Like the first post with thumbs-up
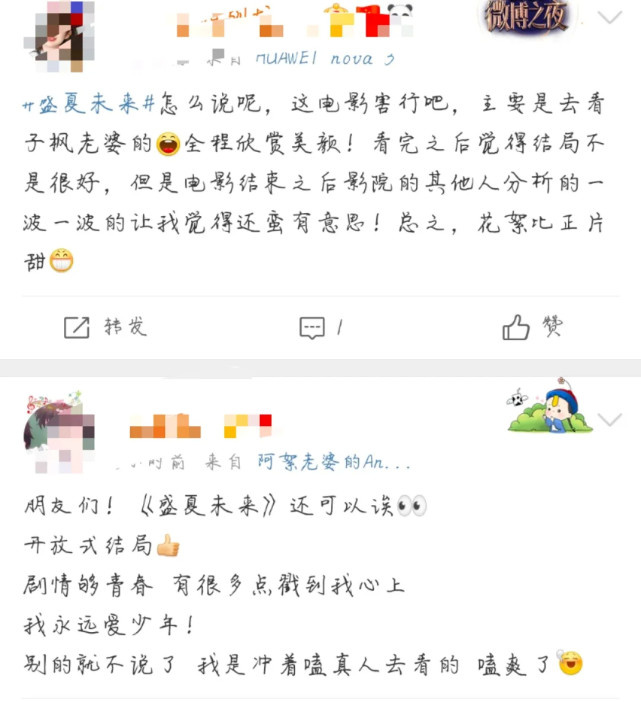The width and height of the screenshot is (641, 702). pos(531,327)
